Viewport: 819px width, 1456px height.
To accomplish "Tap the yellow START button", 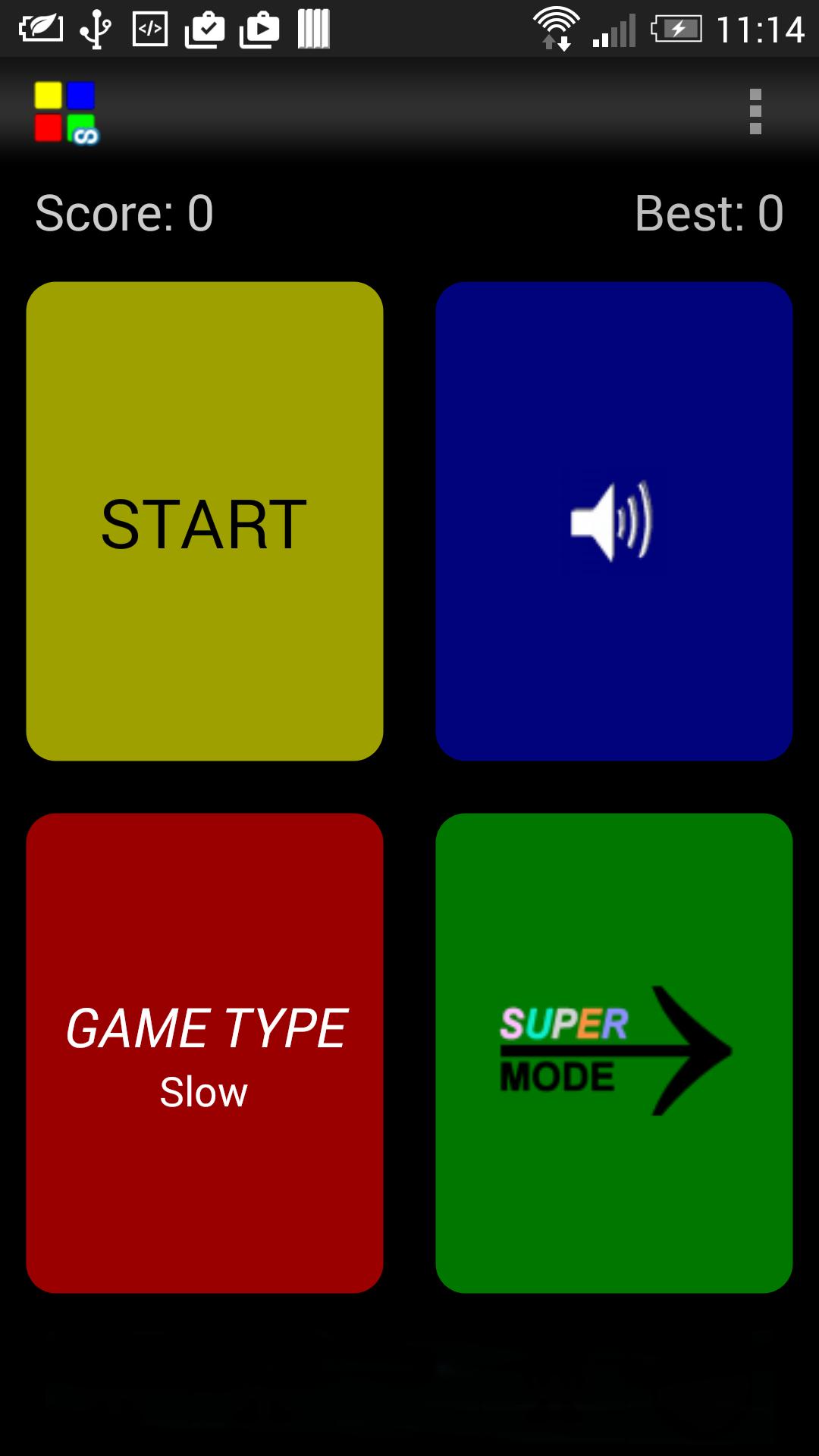I will point(205,522).
